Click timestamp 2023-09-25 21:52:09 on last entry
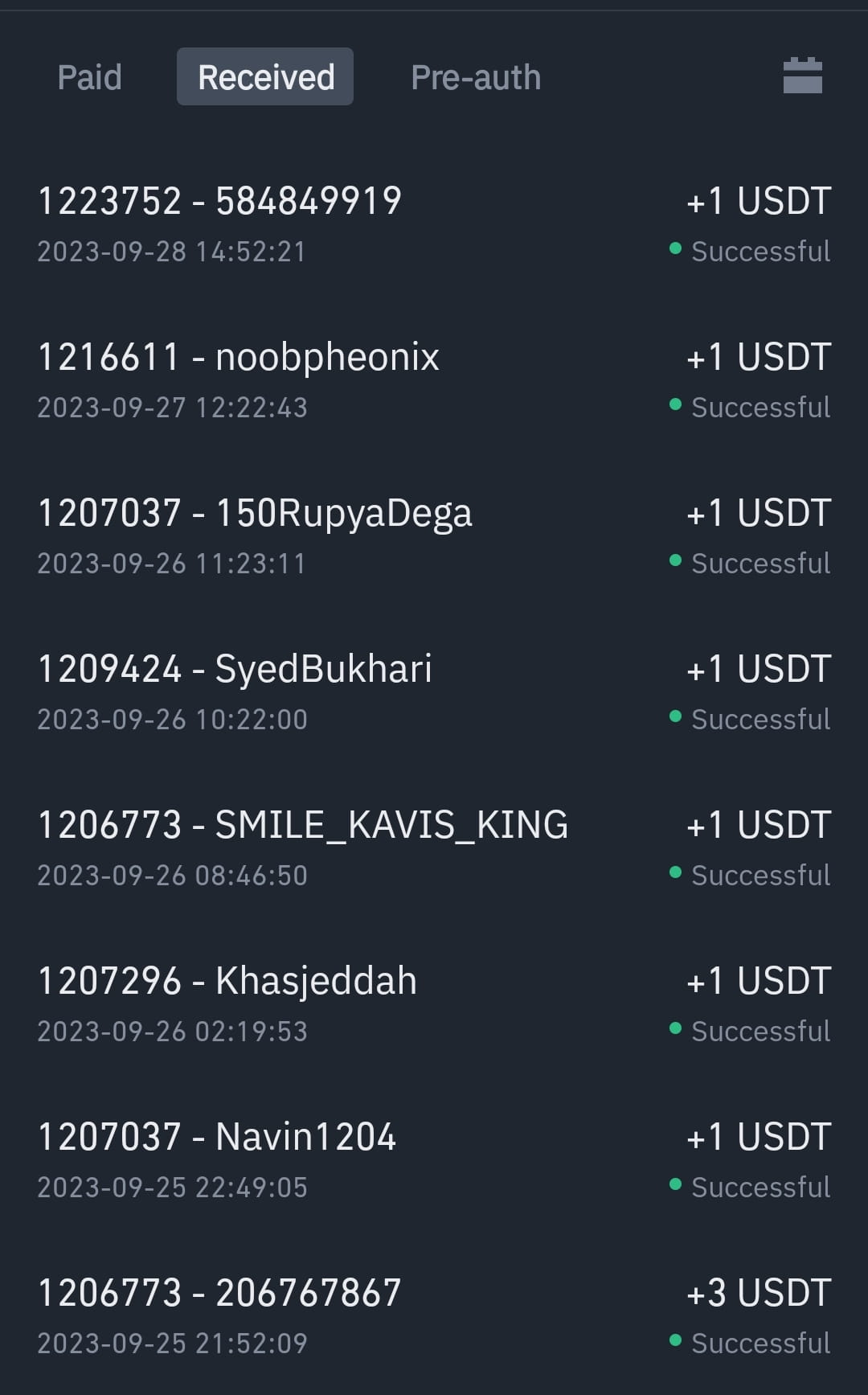 [174, 1341]
